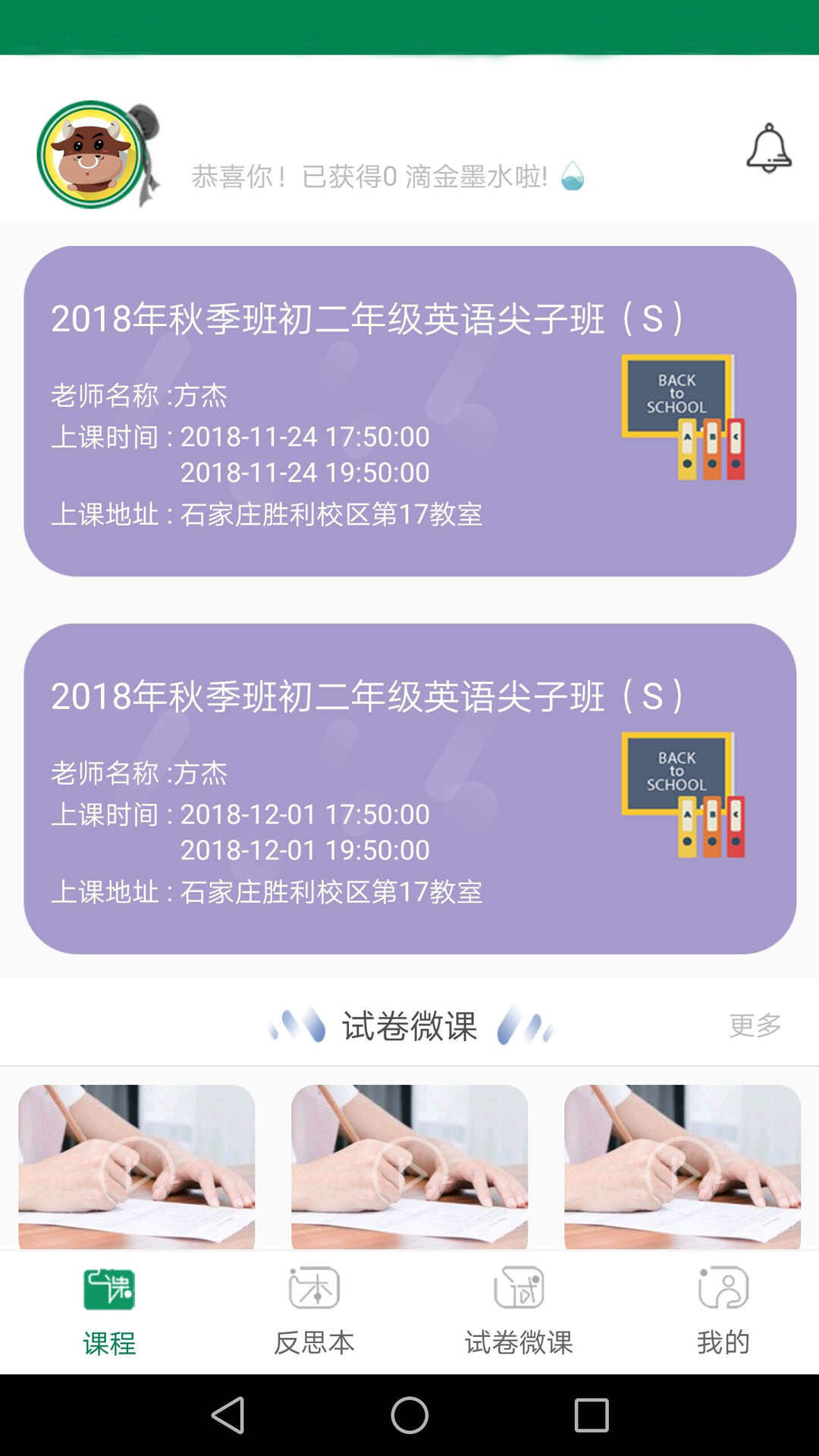819x1456 pixels.
Task: Play the last micro-lesson video thumbnail
Action: tap(682, 1168)
